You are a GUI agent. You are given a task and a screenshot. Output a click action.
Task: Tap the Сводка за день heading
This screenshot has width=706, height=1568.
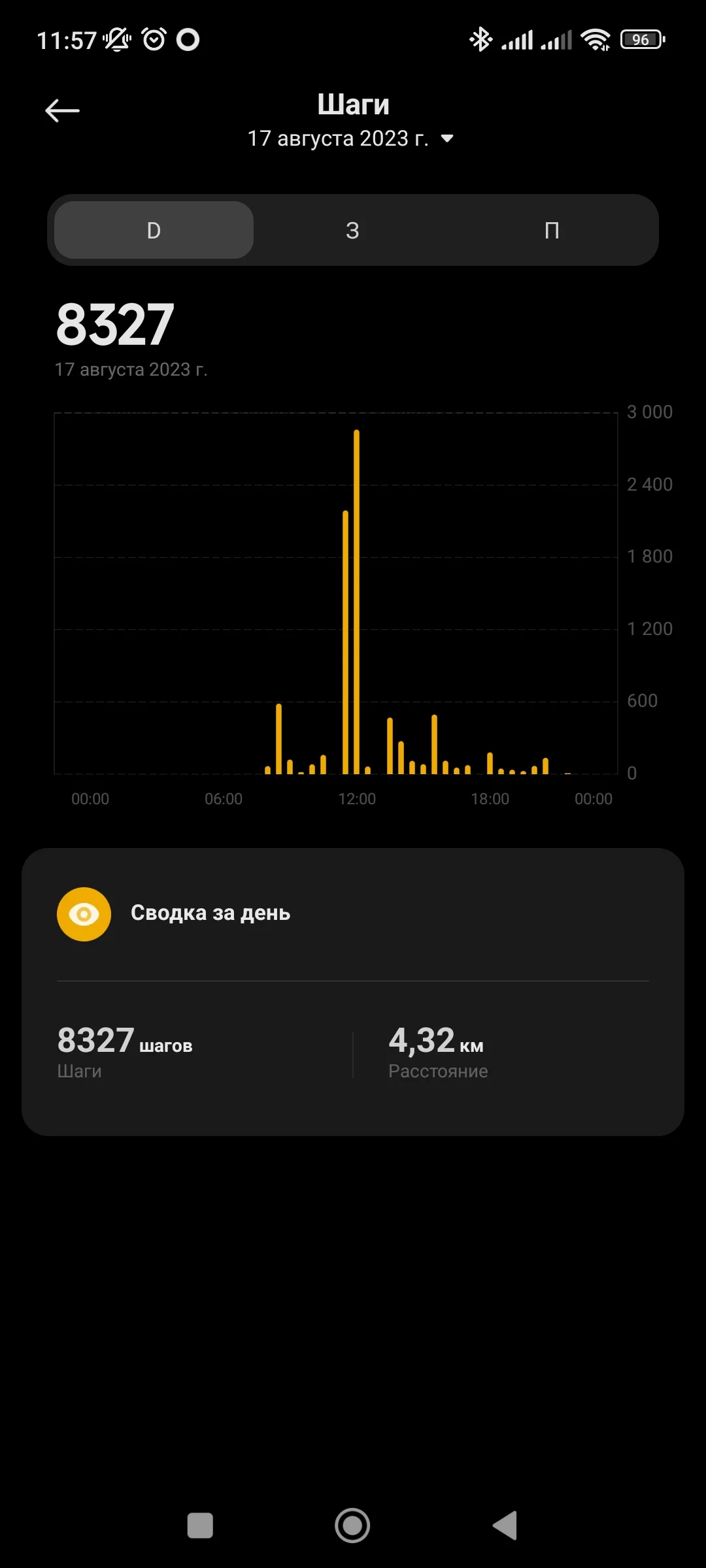coord(212,913)
